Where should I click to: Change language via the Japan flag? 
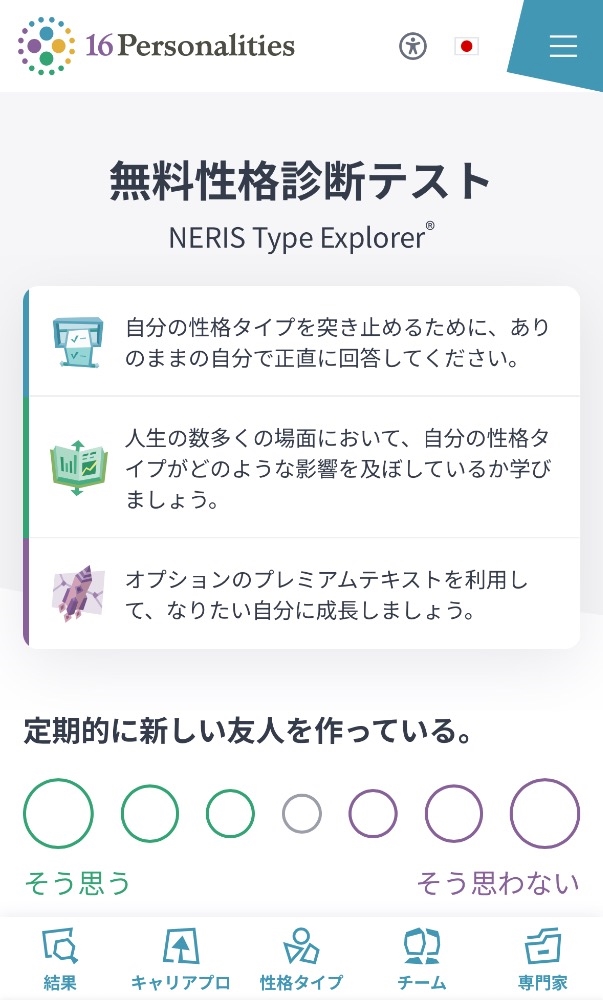point(467,46)
